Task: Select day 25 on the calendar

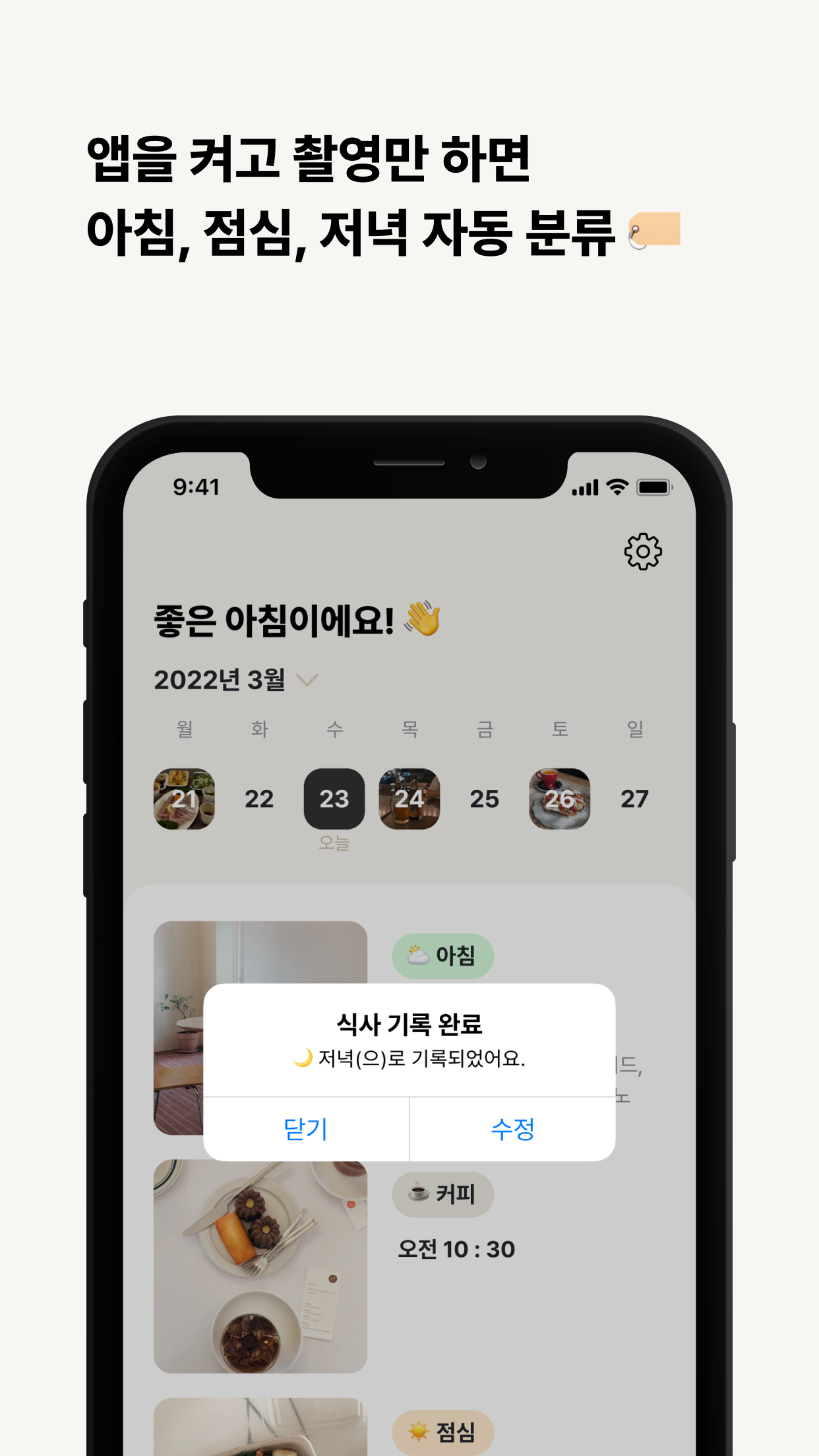Action: coord(485,799)
